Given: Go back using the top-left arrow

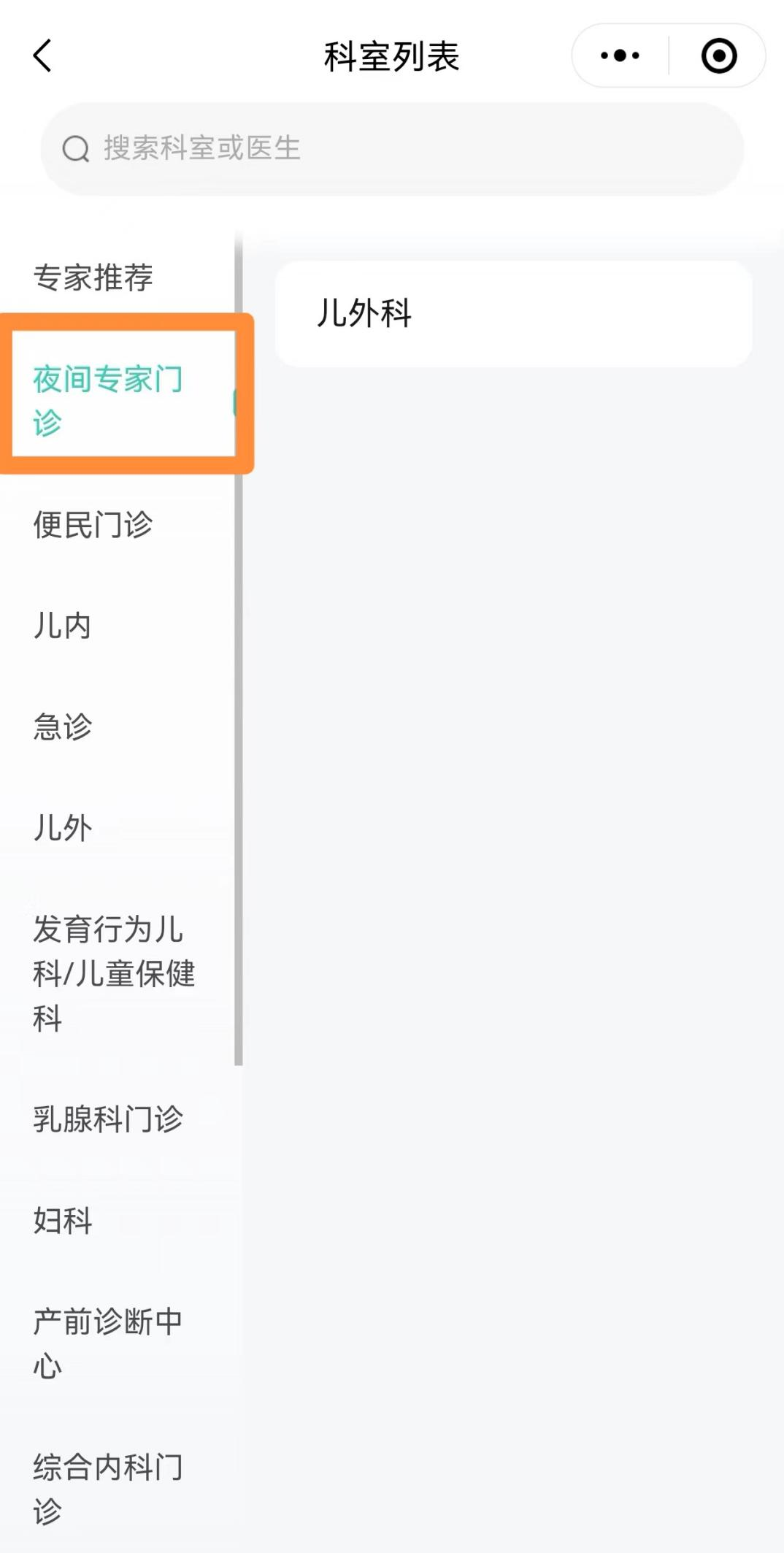Looking at the screenshot, I should click(x=43, y=56).
